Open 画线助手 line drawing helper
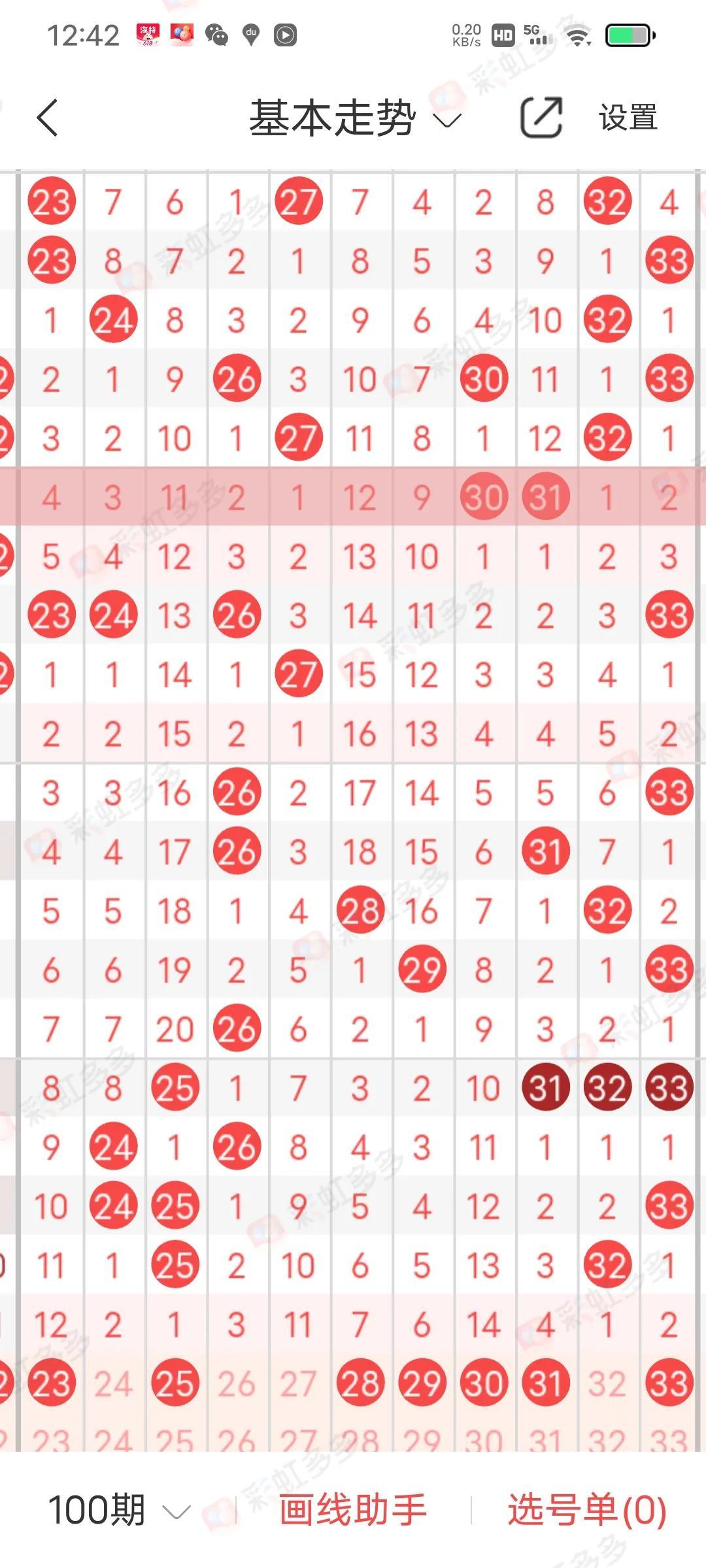 pos(353,1510)
